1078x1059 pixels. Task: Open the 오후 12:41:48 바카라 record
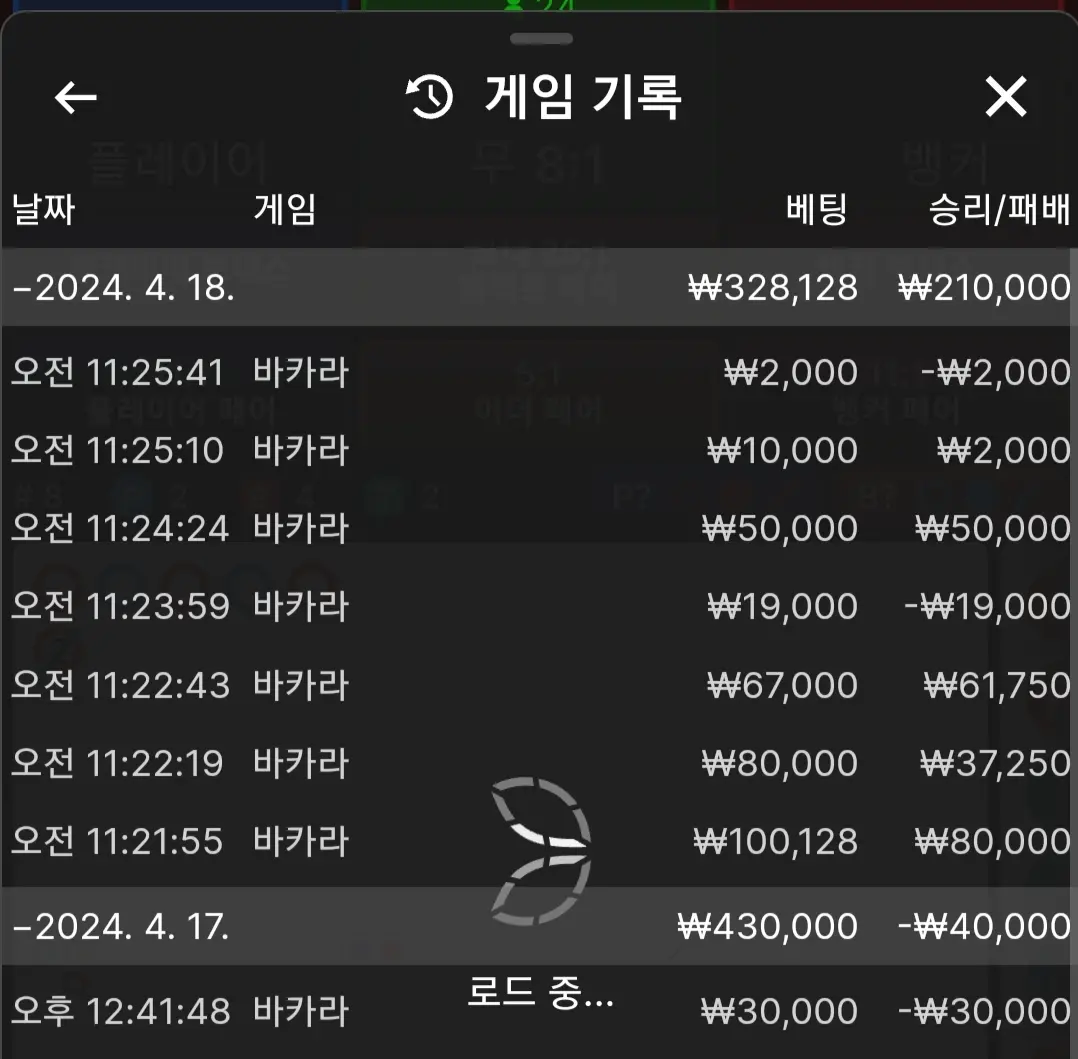click(x=539, y=1011)
